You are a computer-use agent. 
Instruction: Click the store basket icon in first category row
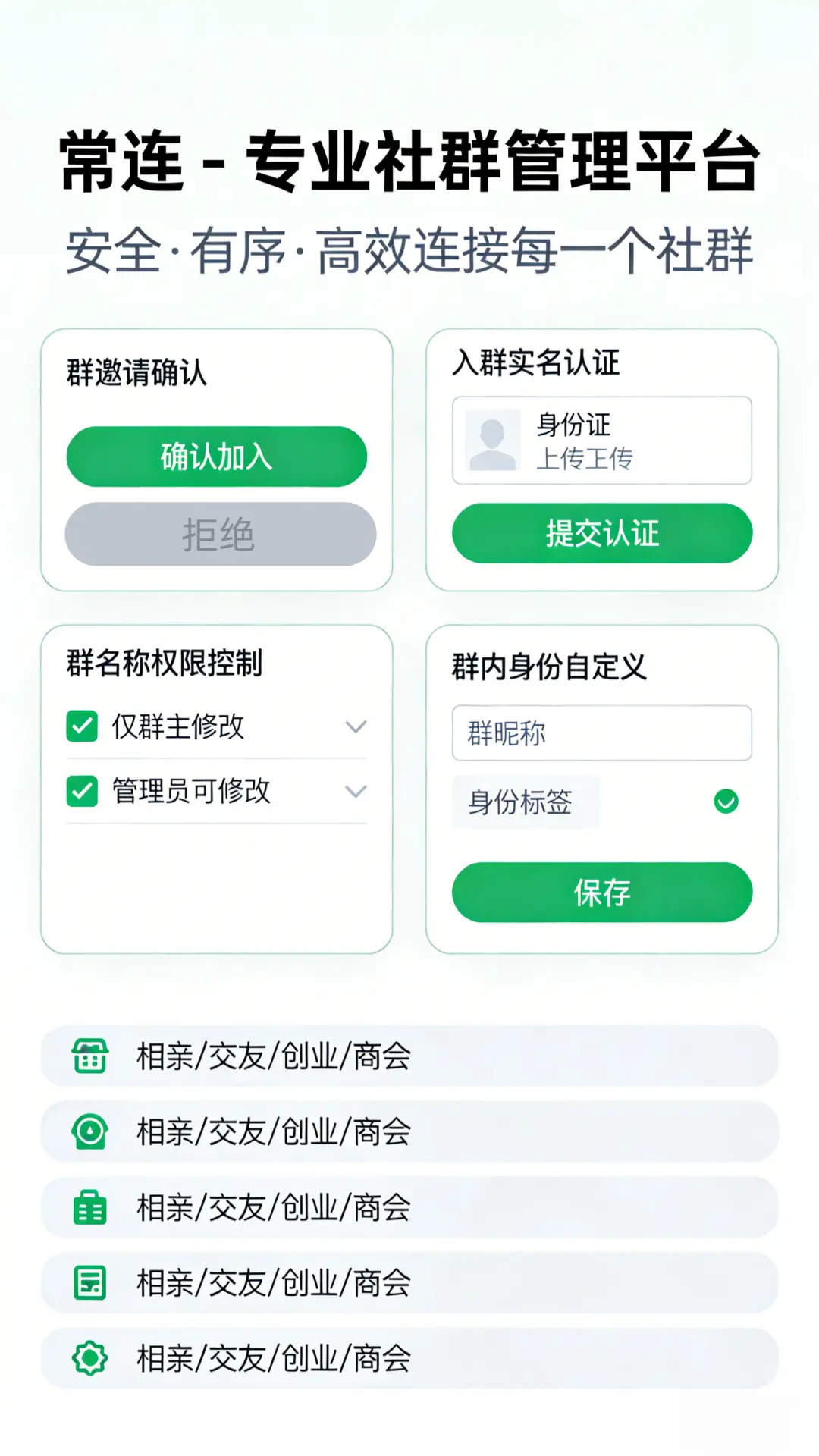pyautogui.click(x=91, y=1056)
